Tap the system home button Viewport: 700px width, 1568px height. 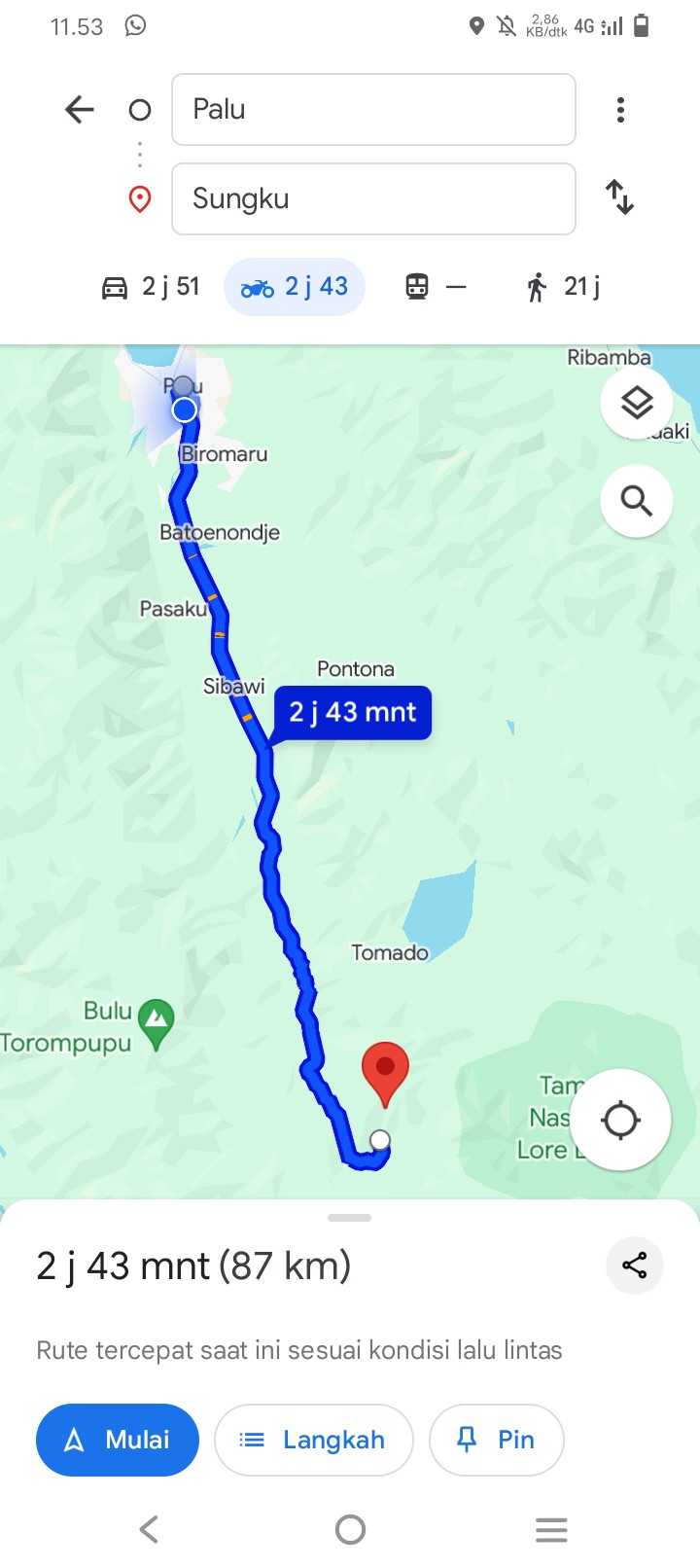click(x=350, y=1530)
